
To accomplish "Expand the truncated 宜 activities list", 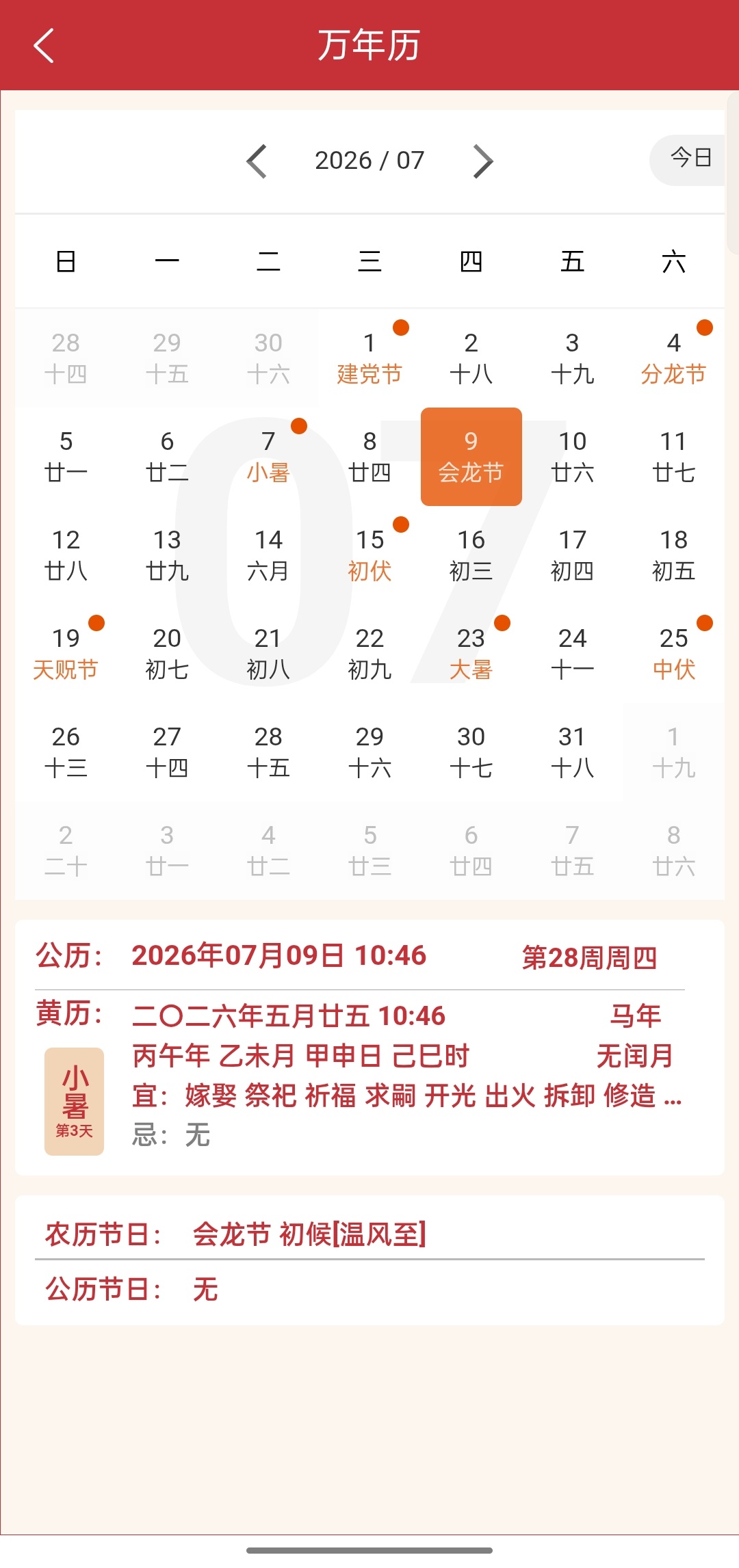I will point(673,1096).
